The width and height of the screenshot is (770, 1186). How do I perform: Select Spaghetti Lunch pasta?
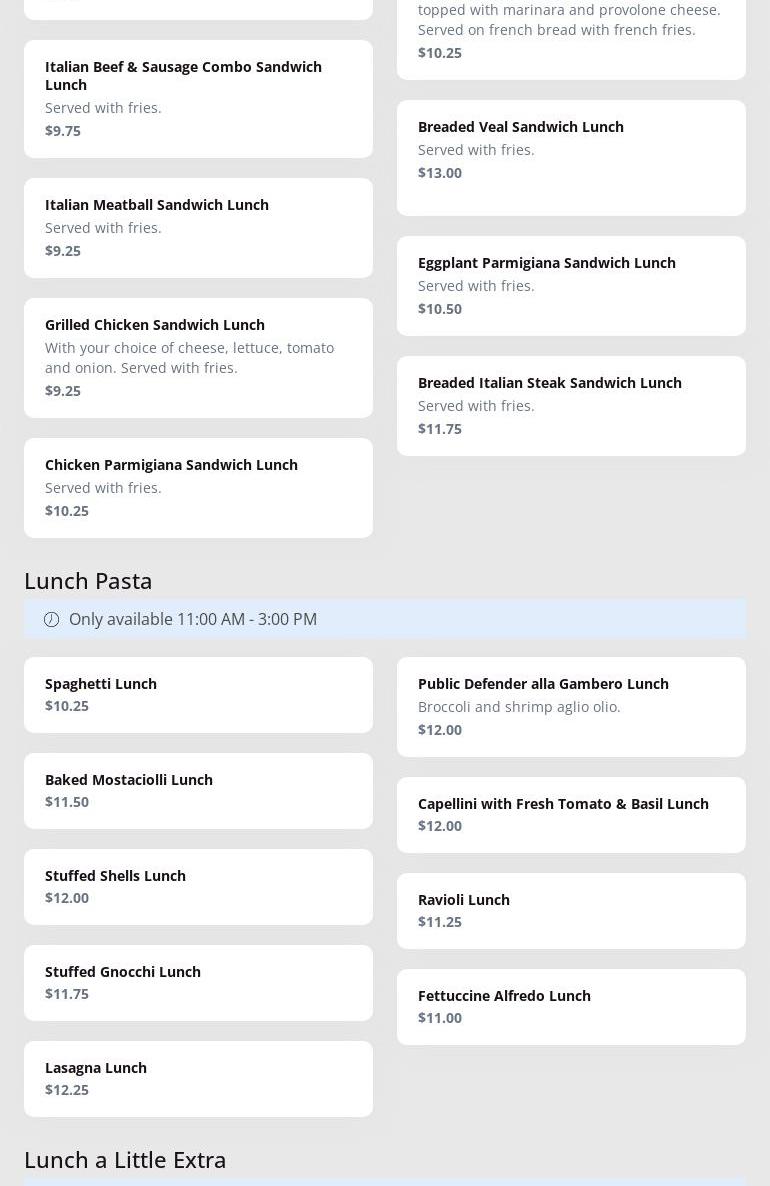tap(198, 694)
